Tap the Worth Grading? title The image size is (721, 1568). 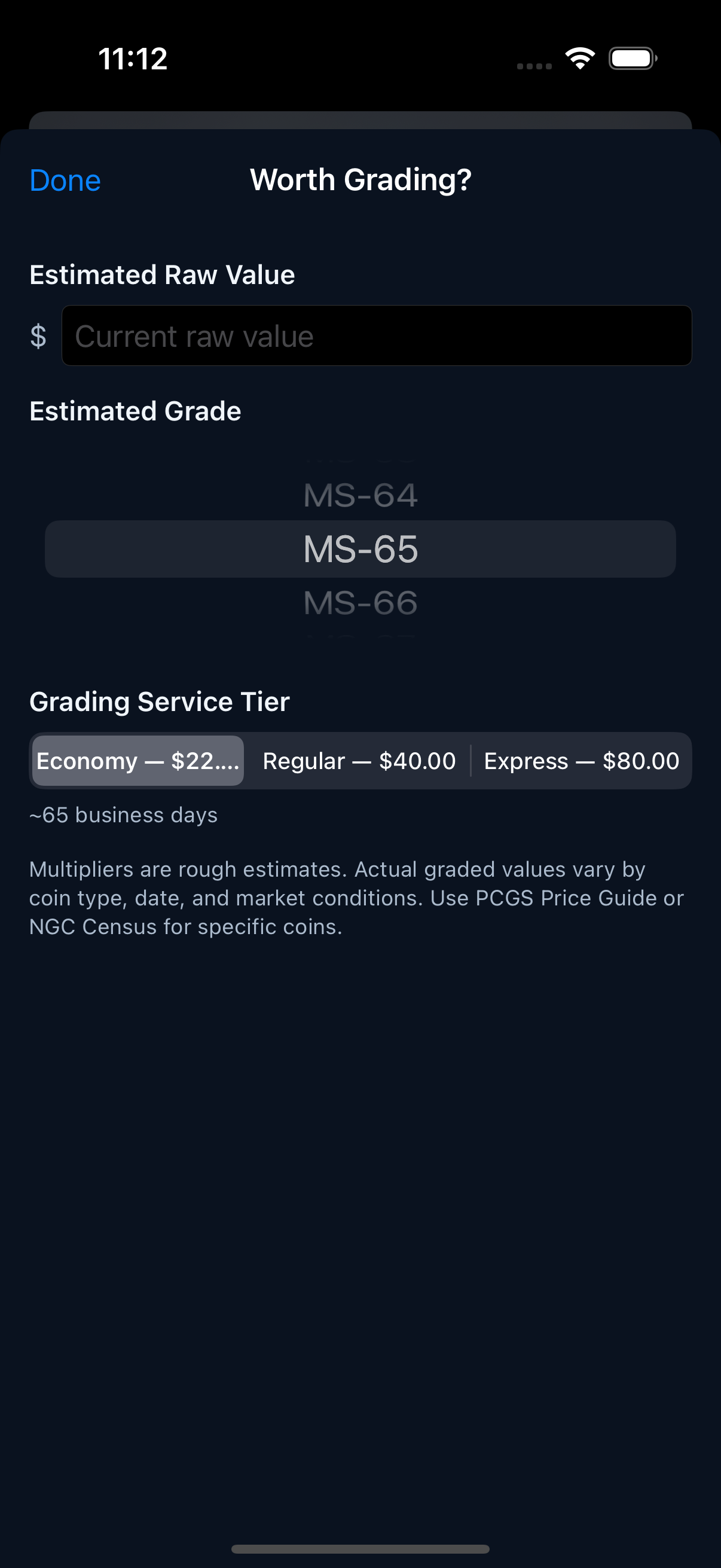click(x=360, y=179)
